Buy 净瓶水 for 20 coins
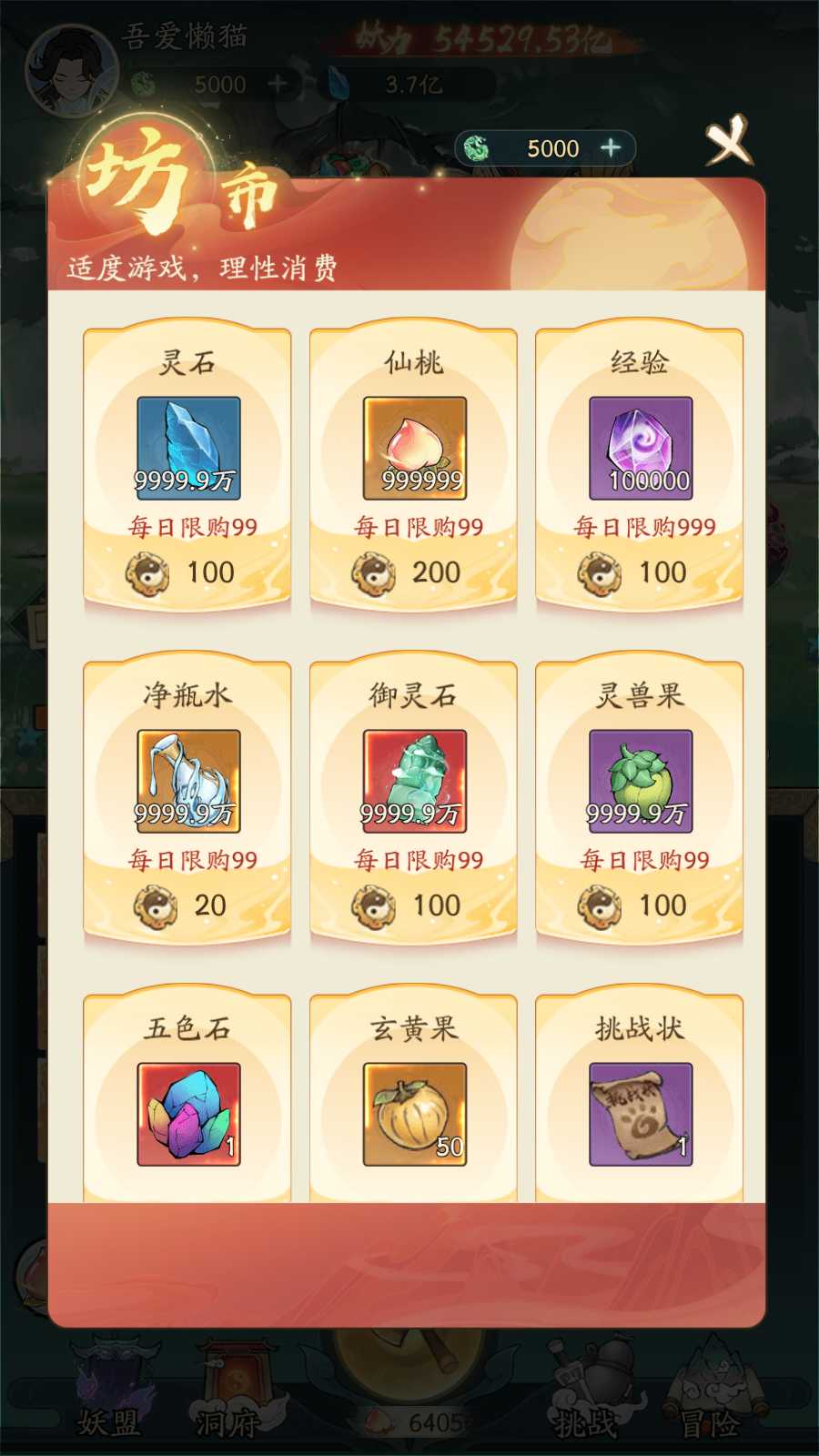This screenshot has height=1456, width=819. click(187, 905)
